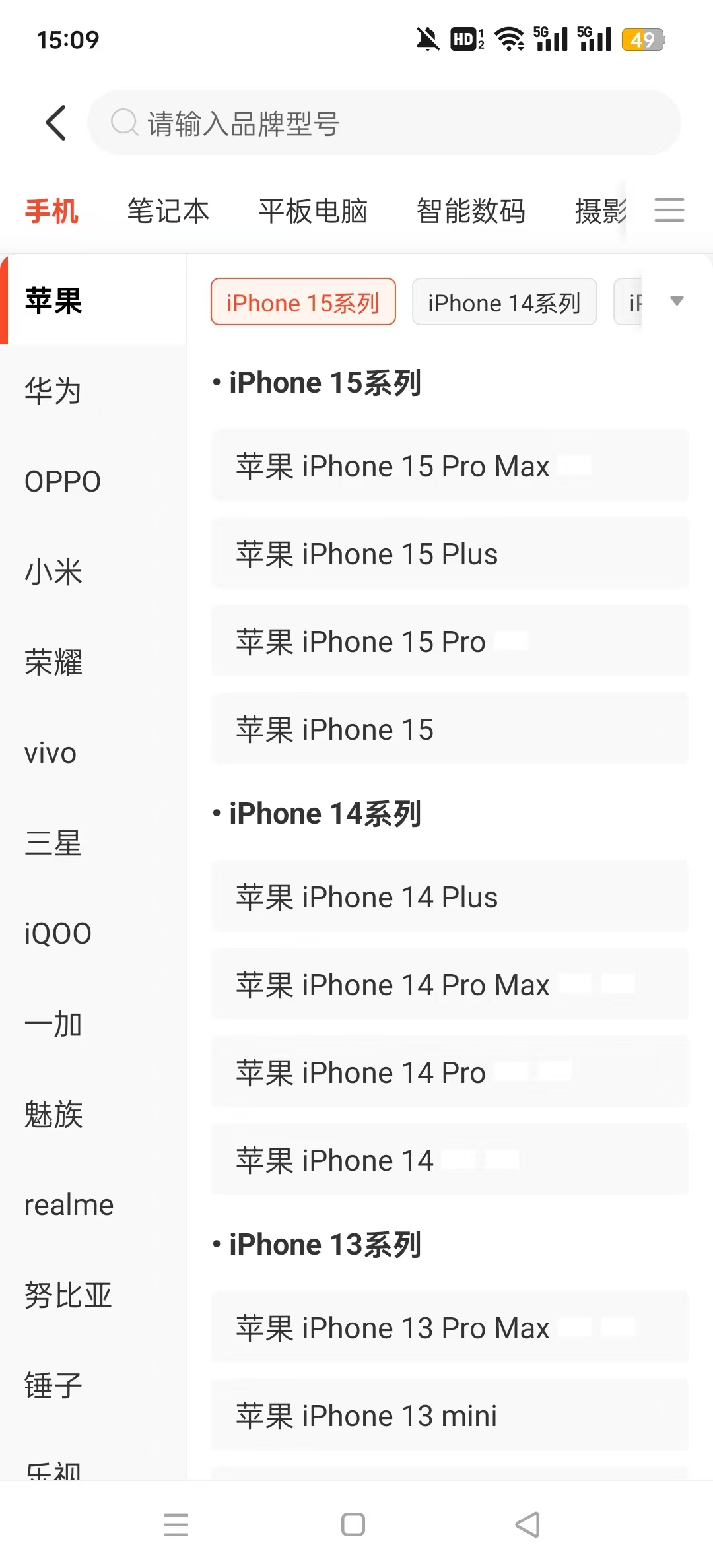Switch to the 笔记本 tab
This screenshot has height=1568, width=713.
click(168, 211)
